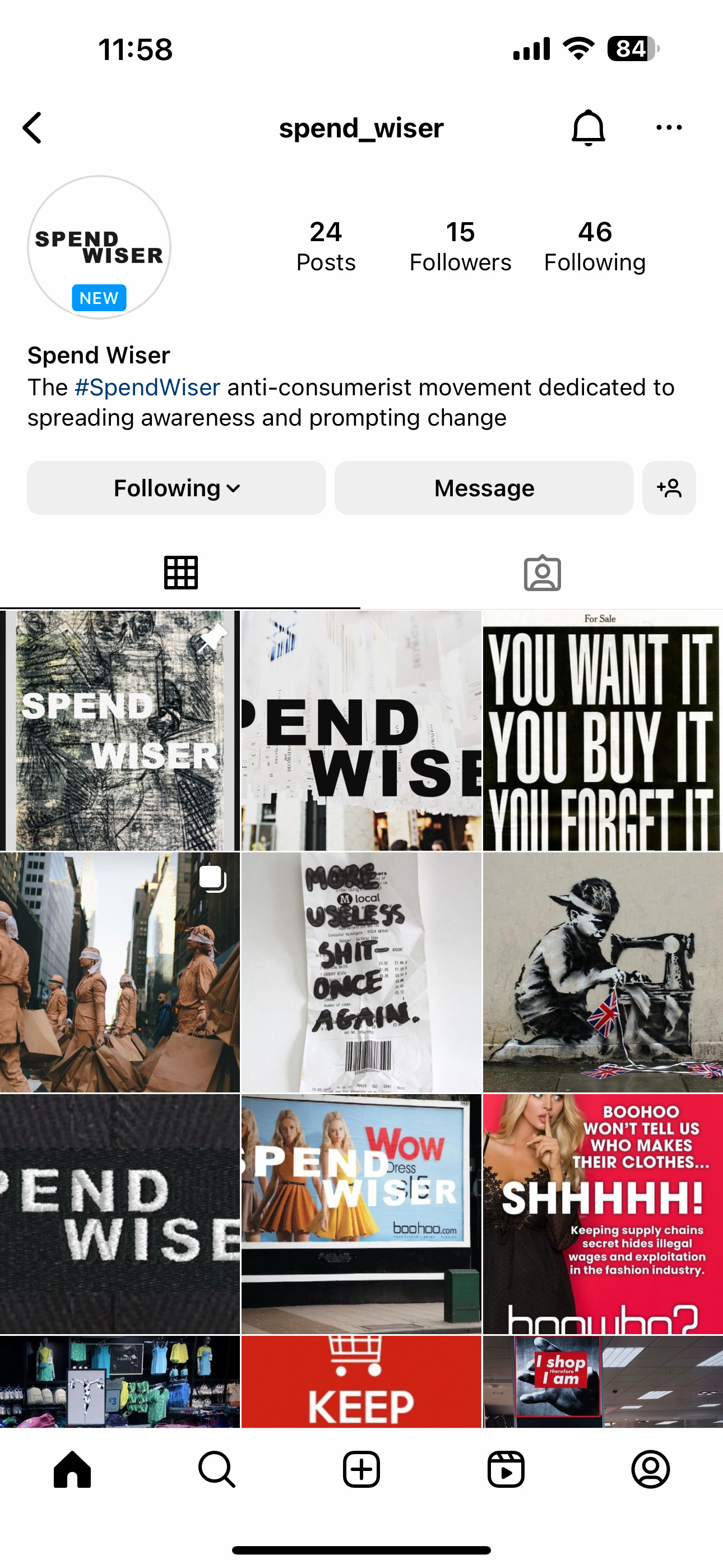
Task: Go back from spend_wiser profile
Action: point(33,128)
